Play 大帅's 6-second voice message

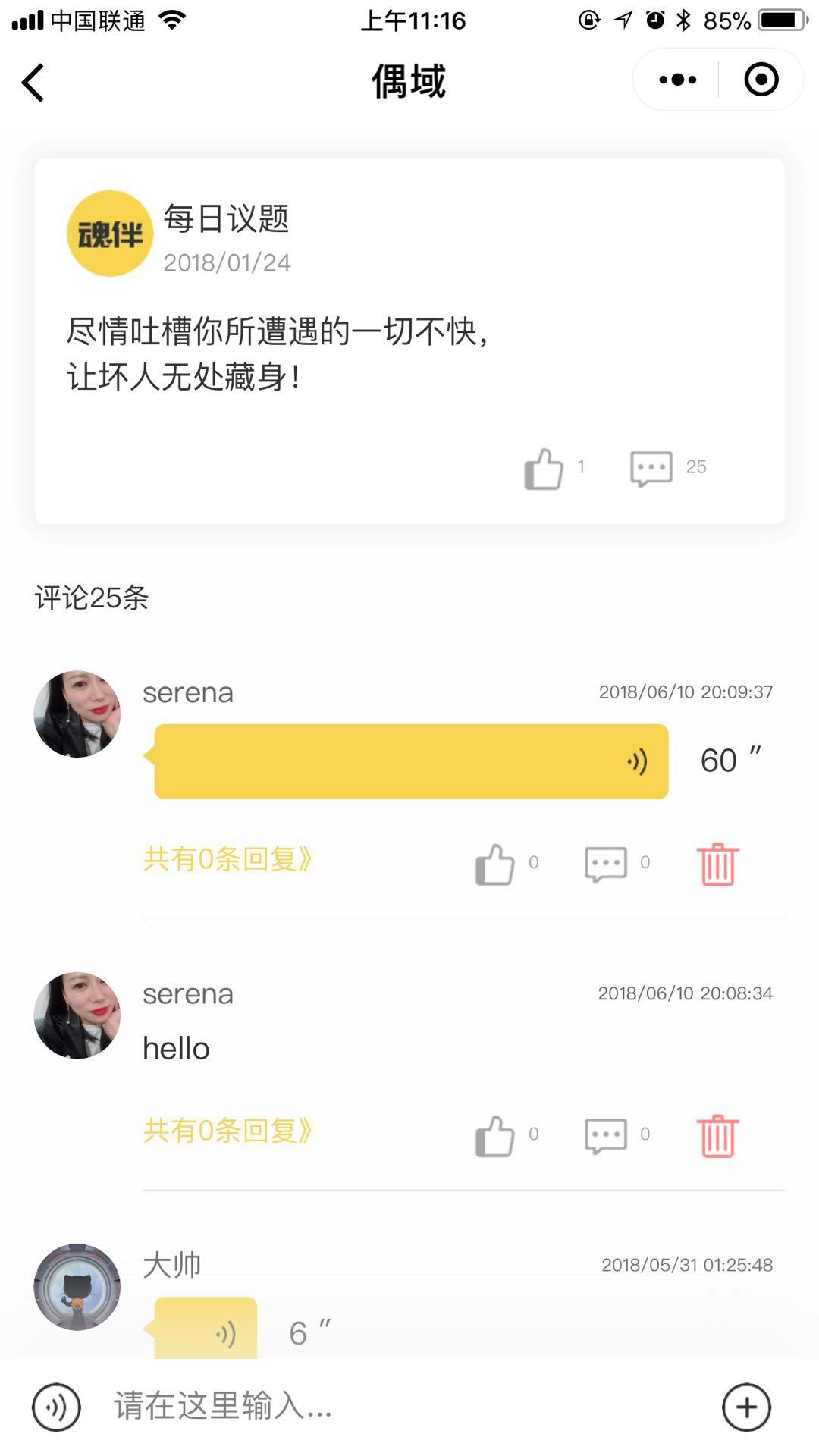[206, 1329]
